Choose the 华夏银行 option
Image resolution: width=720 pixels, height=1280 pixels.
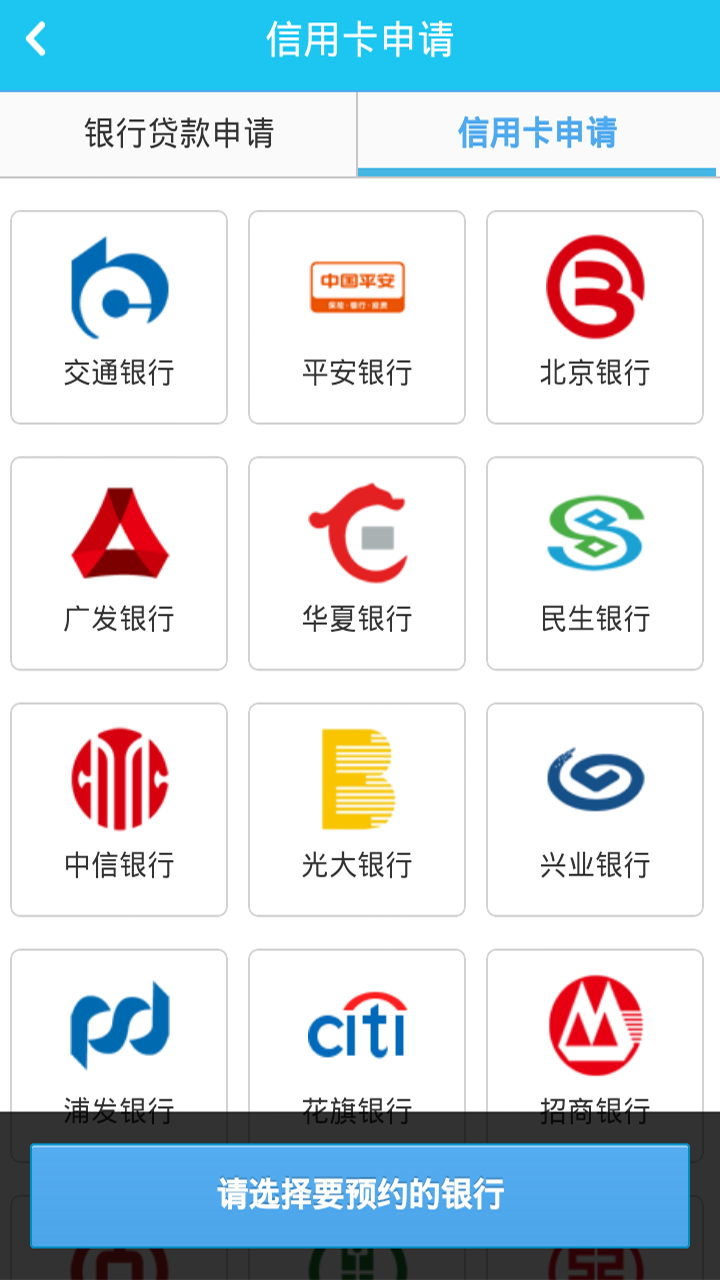(x=357, y=563)
